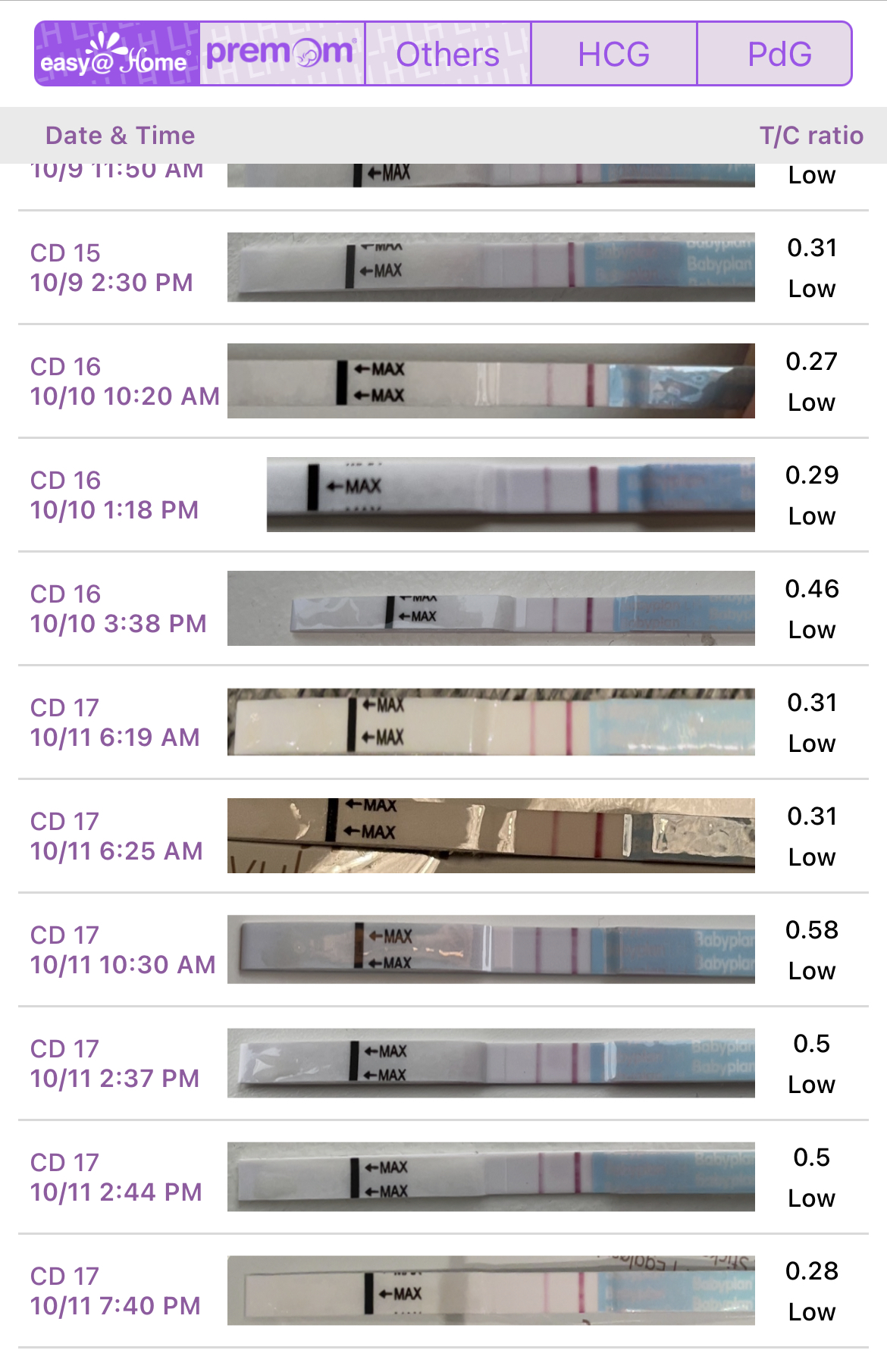Screen dimensions: 887x1372
Task: Open the 10/11 7:40 PM test entry
Action: tap(114, 1291)
